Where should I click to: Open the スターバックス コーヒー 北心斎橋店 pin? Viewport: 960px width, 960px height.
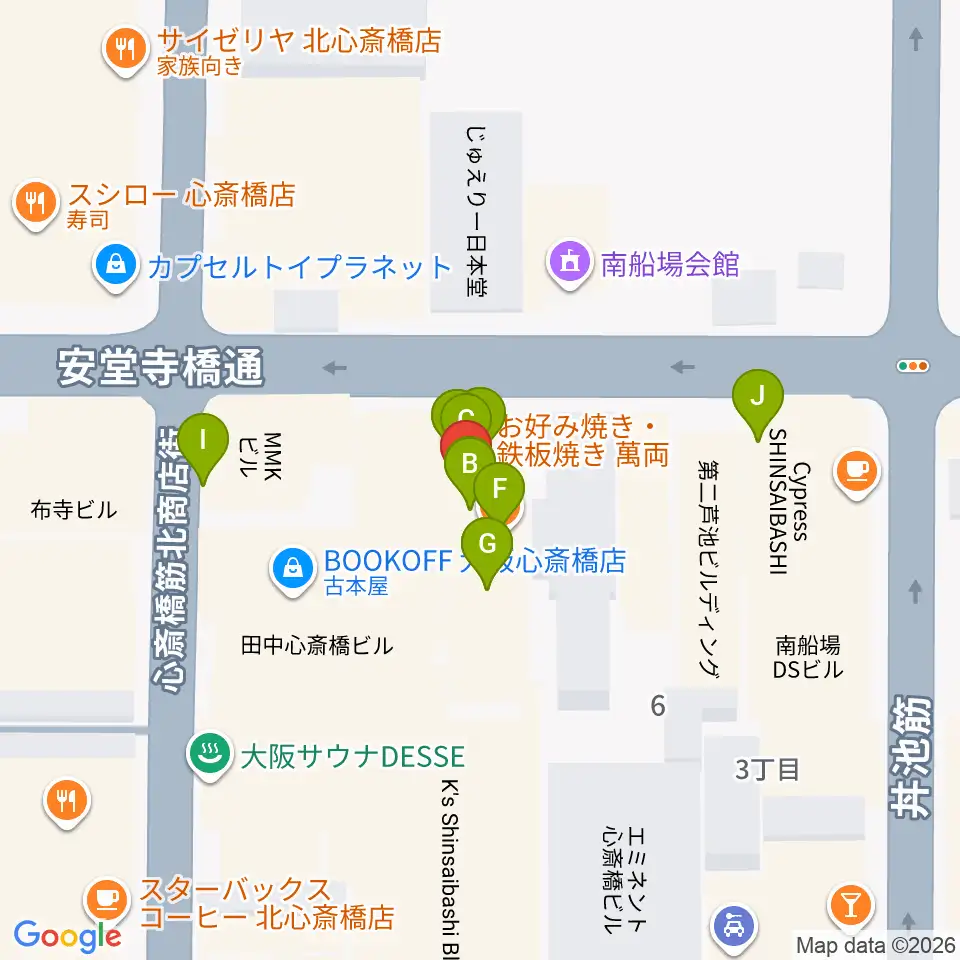coord(107,901)
